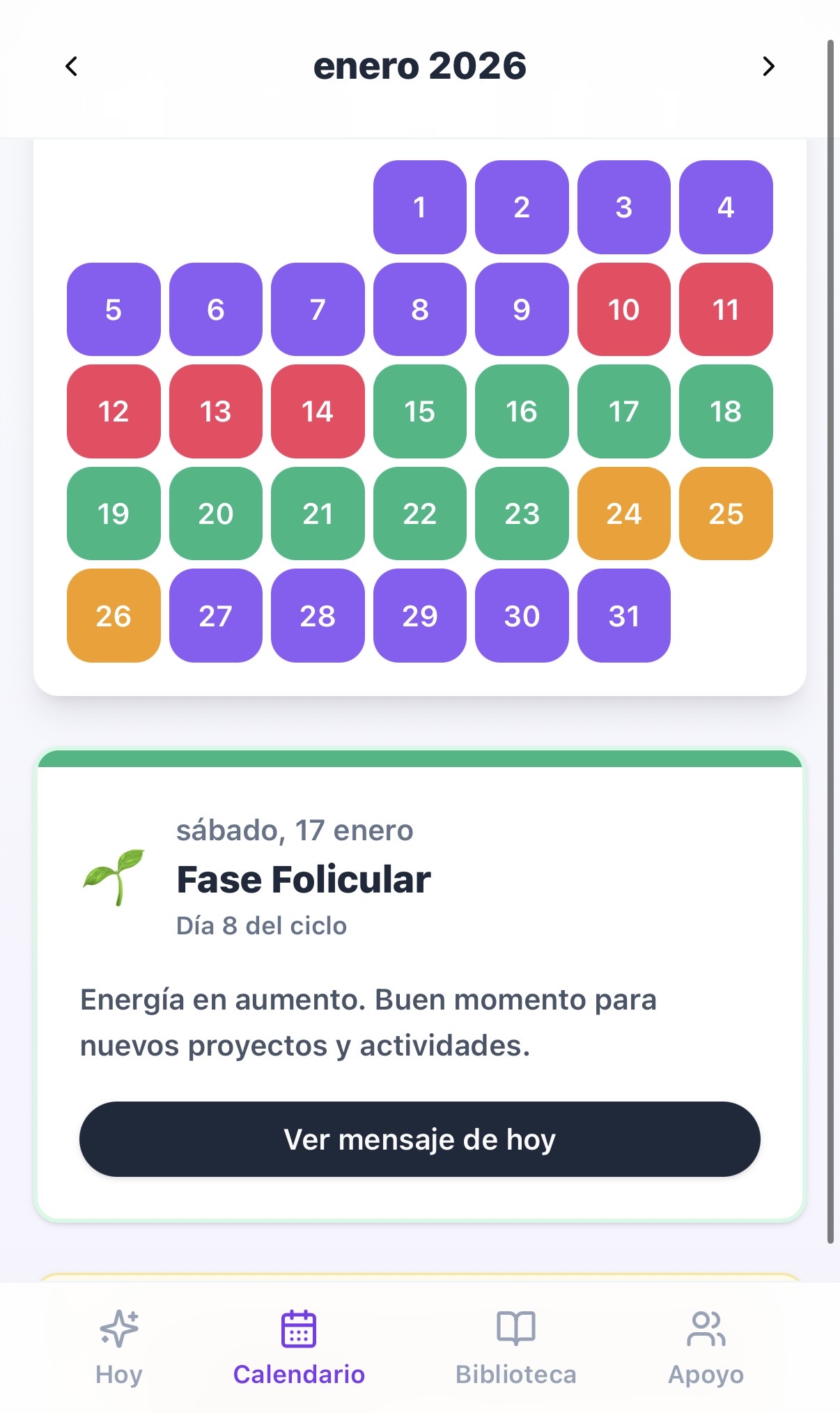Screen dimensions: 840x1413
Task: Select day 24 on the calendar
Action: coord(623,514)
